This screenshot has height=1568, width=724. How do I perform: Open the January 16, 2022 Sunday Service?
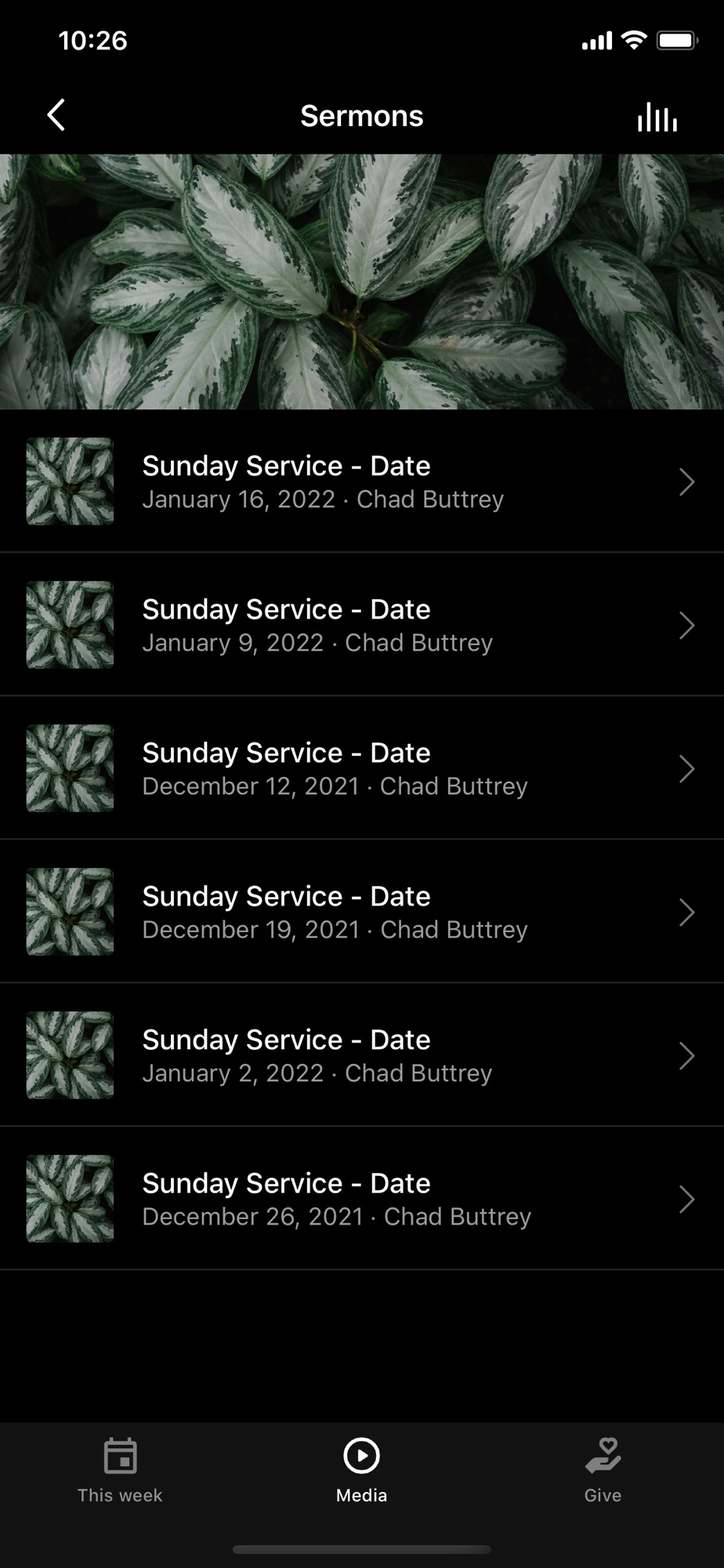click(360, 481)
